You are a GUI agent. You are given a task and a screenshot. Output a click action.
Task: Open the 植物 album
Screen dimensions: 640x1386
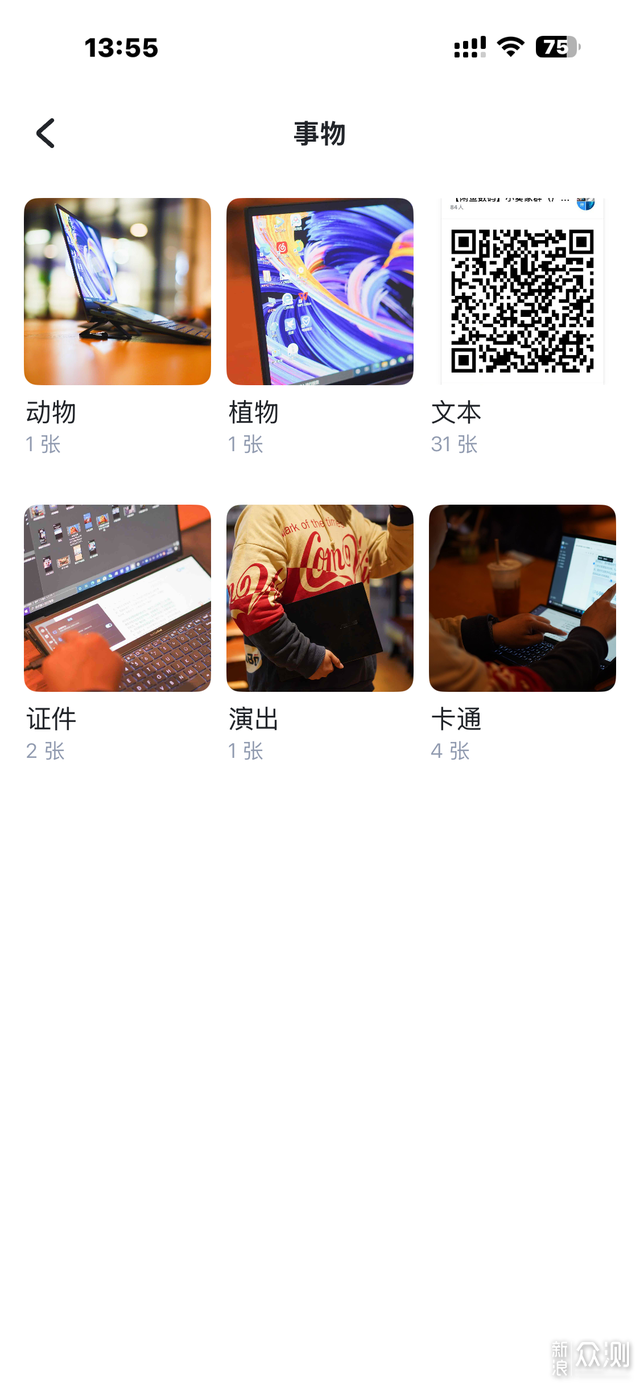320,291
